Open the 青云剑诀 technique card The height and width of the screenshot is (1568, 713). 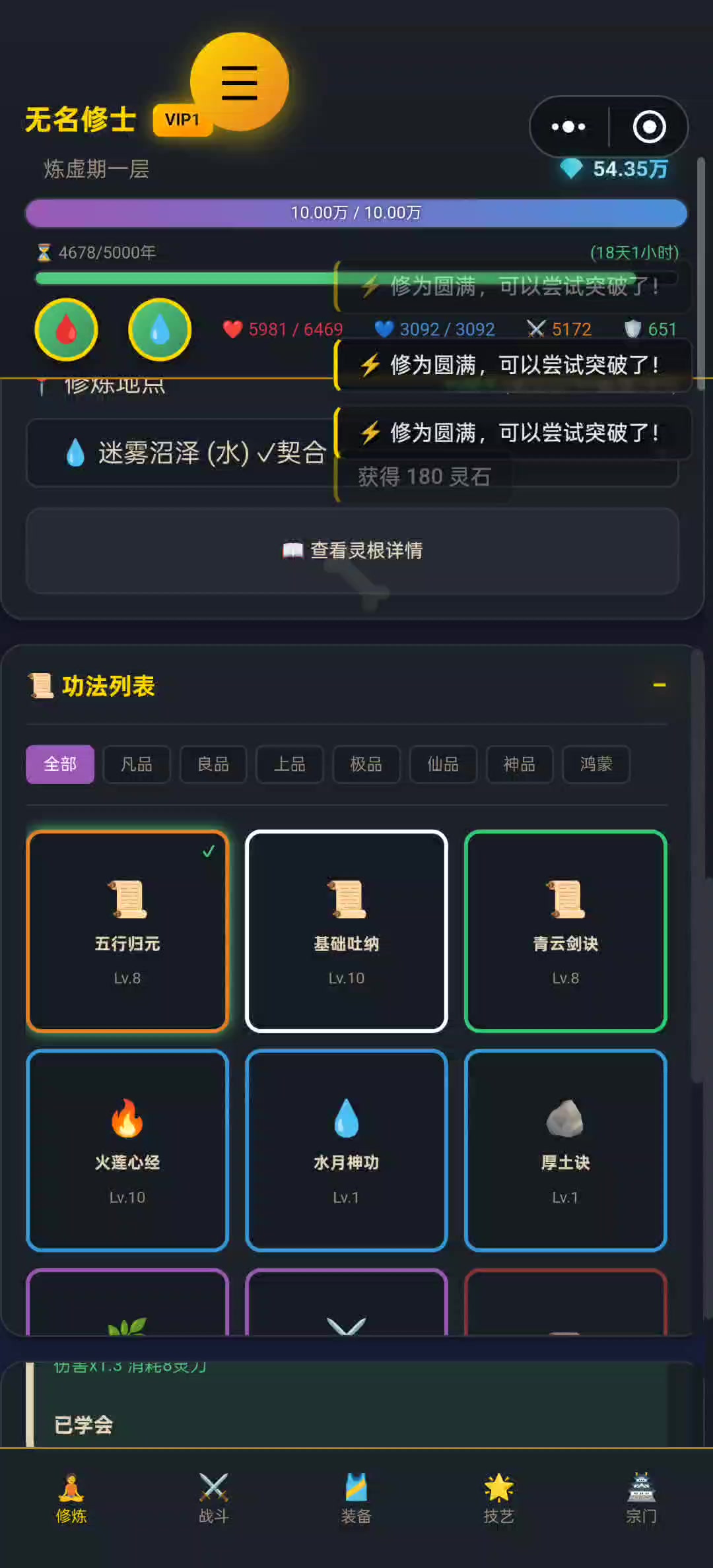566,931
